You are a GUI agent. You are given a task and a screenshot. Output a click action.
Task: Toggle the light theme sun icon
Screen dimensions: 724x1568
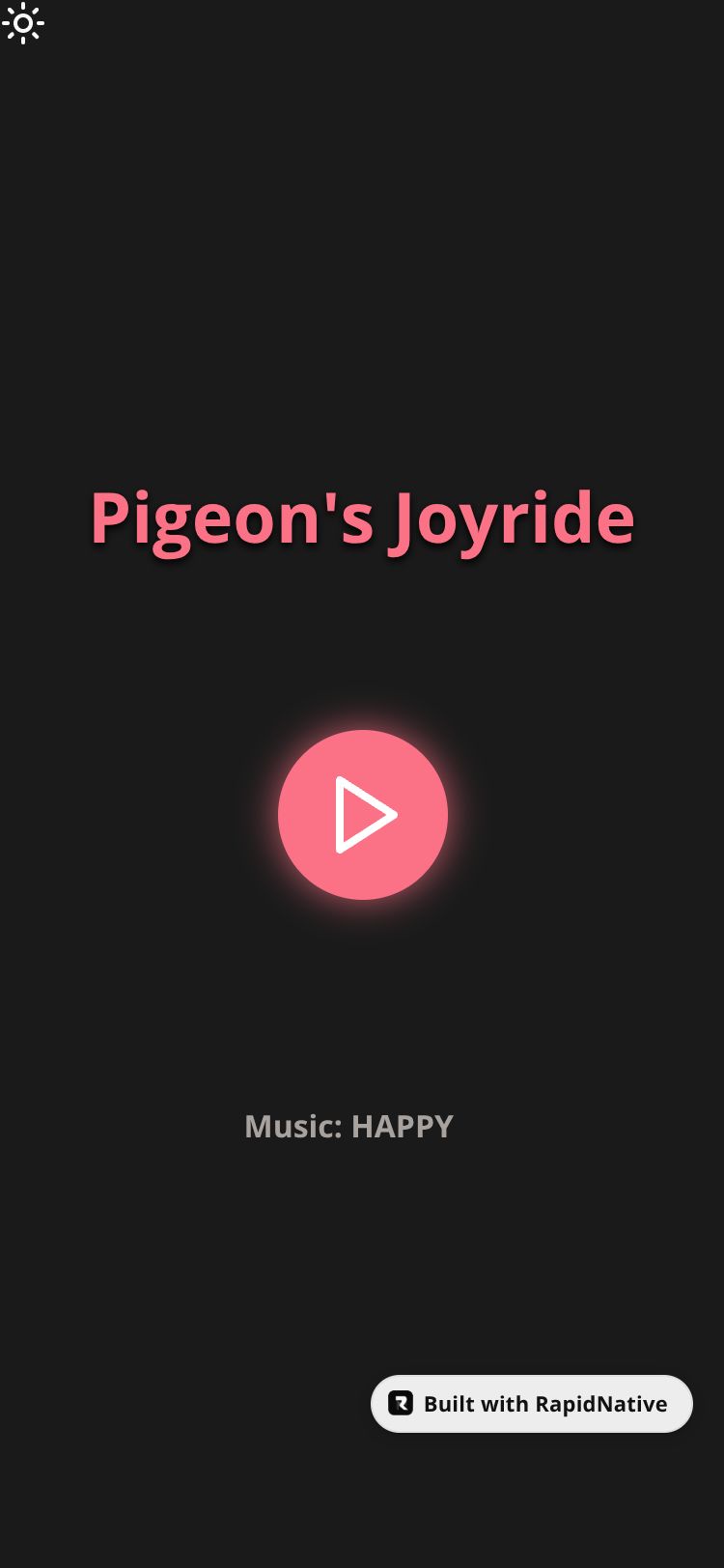point(23,23)
